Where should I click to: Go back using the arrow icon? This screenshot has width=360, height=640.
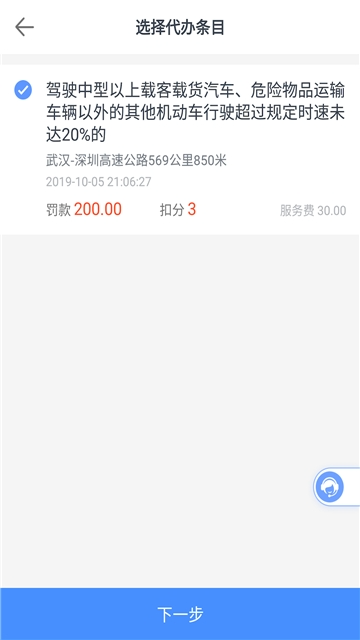(24, 27)
